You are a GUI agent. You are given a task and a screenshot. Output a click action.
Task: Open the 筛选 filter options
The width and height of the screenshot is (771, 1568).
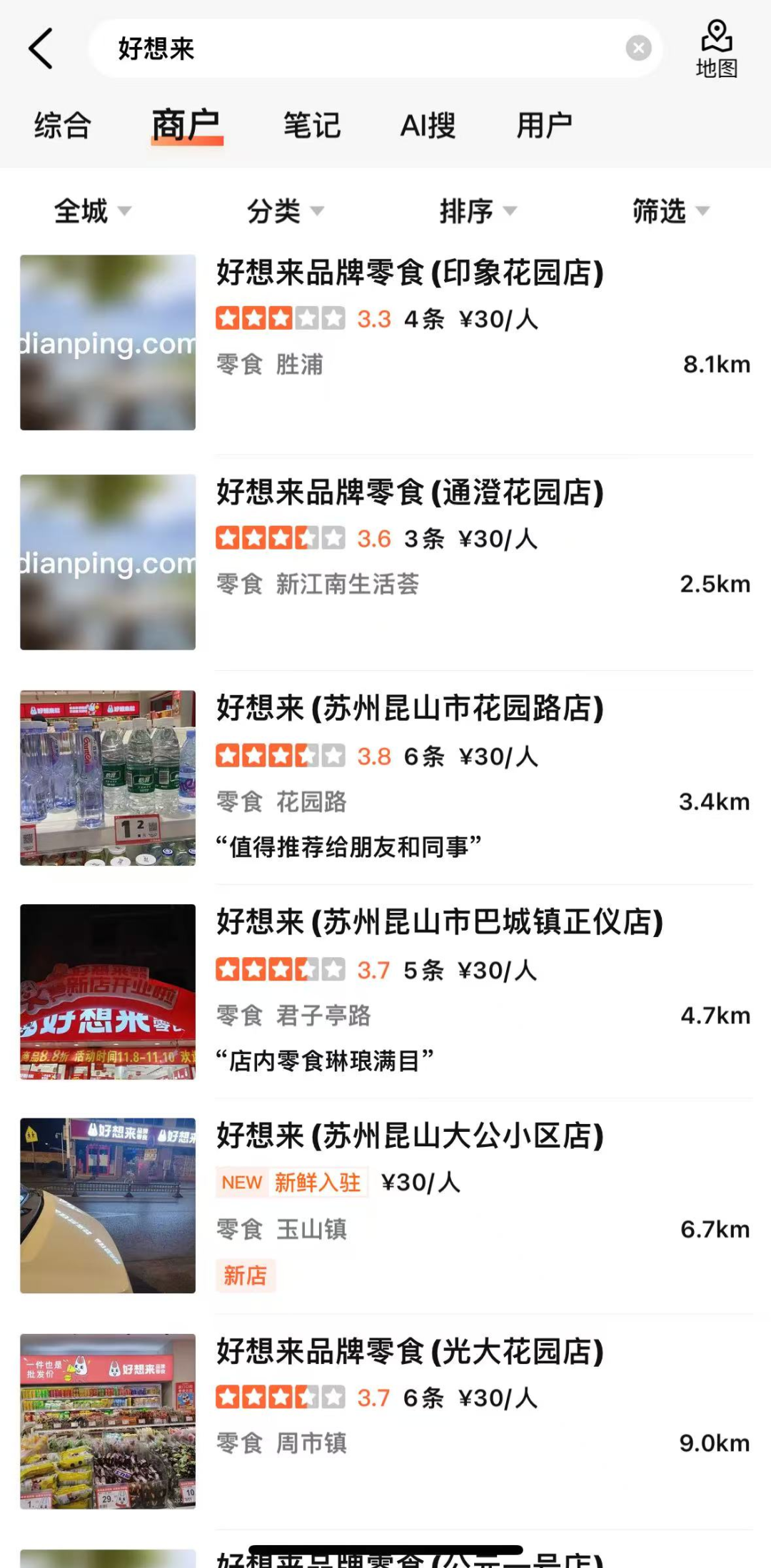[x=670, y=211]
